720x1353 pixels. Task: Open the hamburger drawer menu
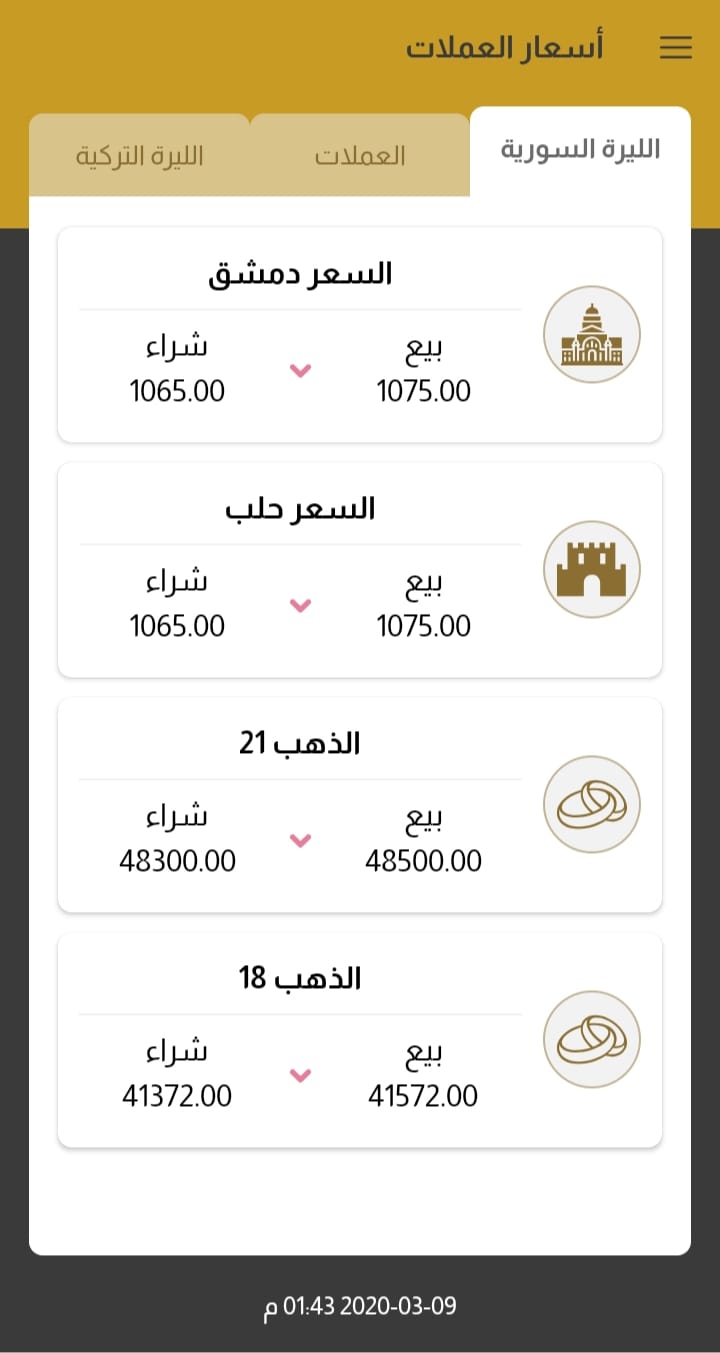[x=676, y=48]
